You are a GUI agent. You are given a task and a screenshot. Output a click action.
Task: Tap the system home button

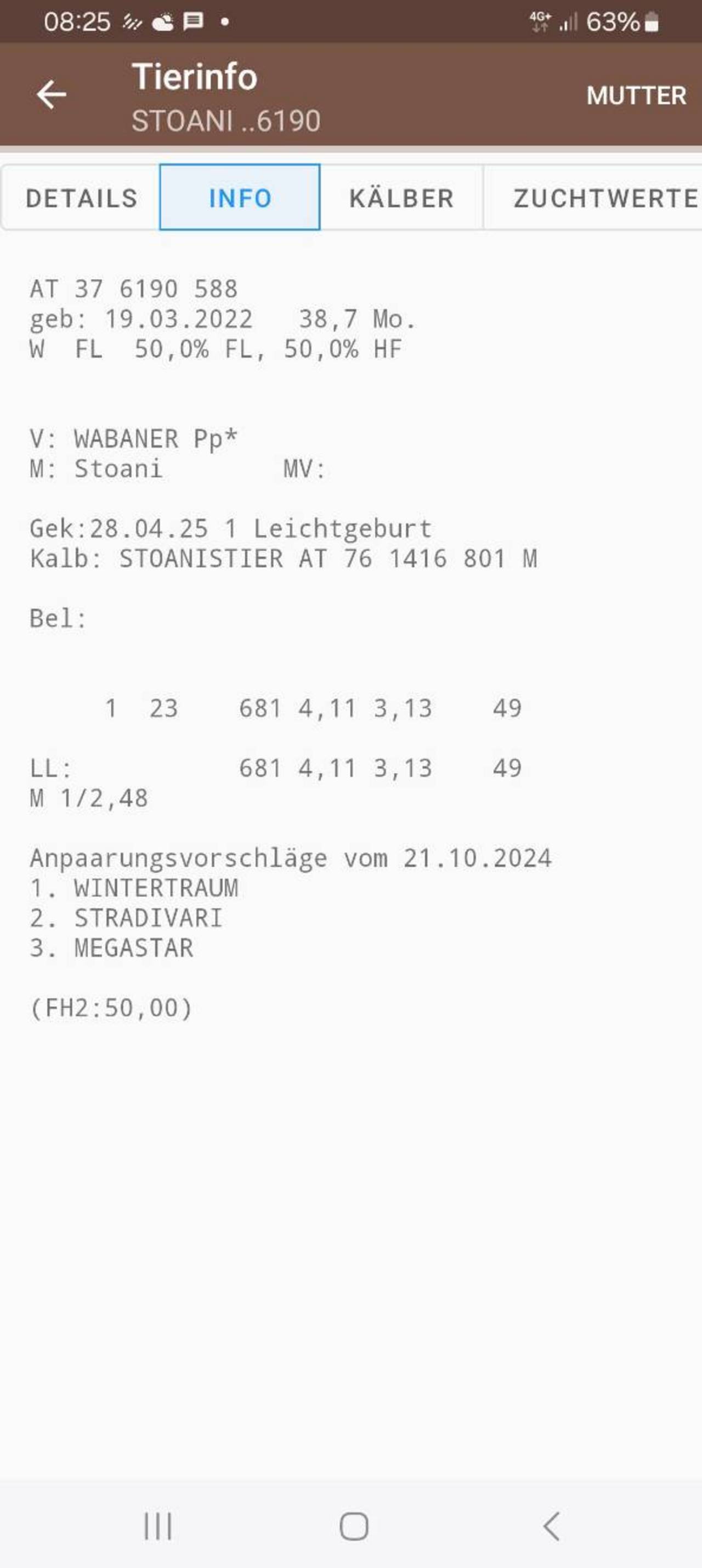[353, 1526]
